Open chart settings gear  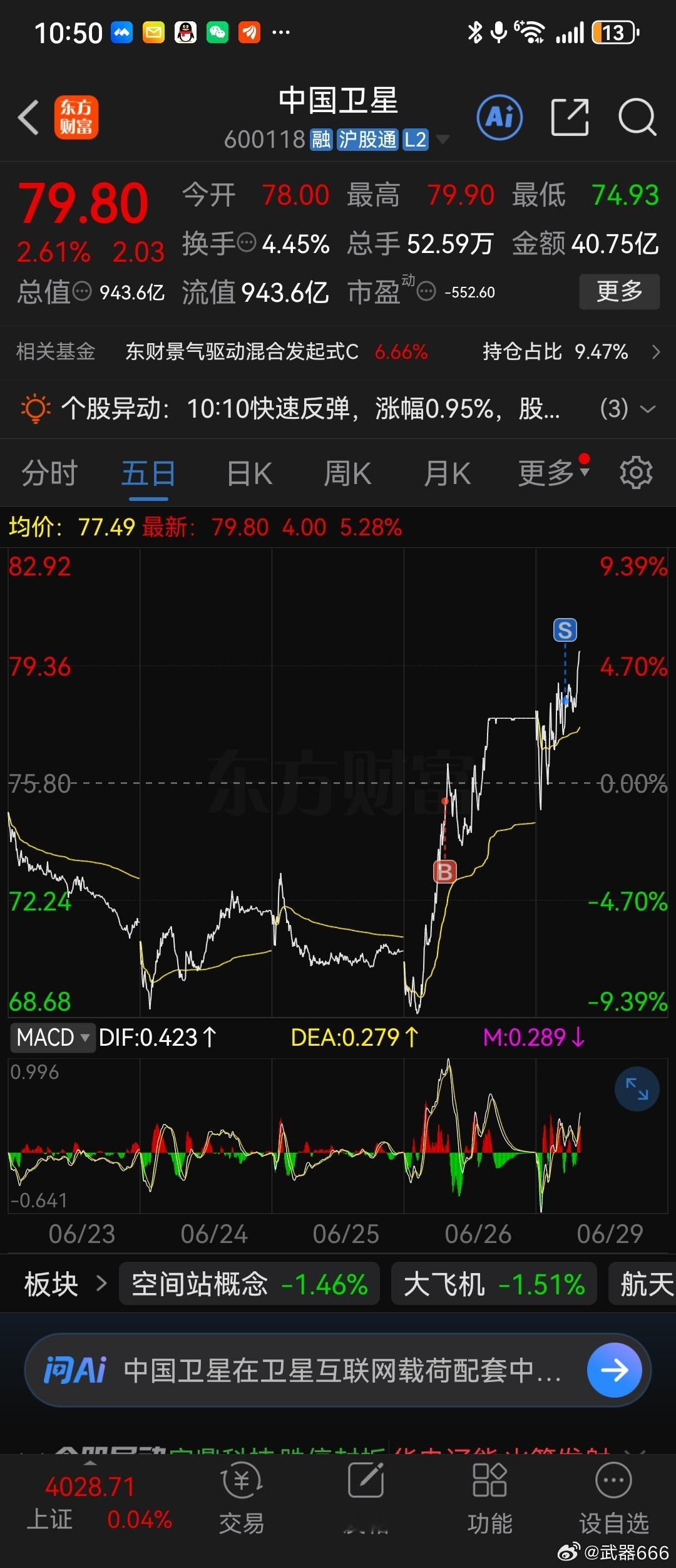click(x=636, y=473)
